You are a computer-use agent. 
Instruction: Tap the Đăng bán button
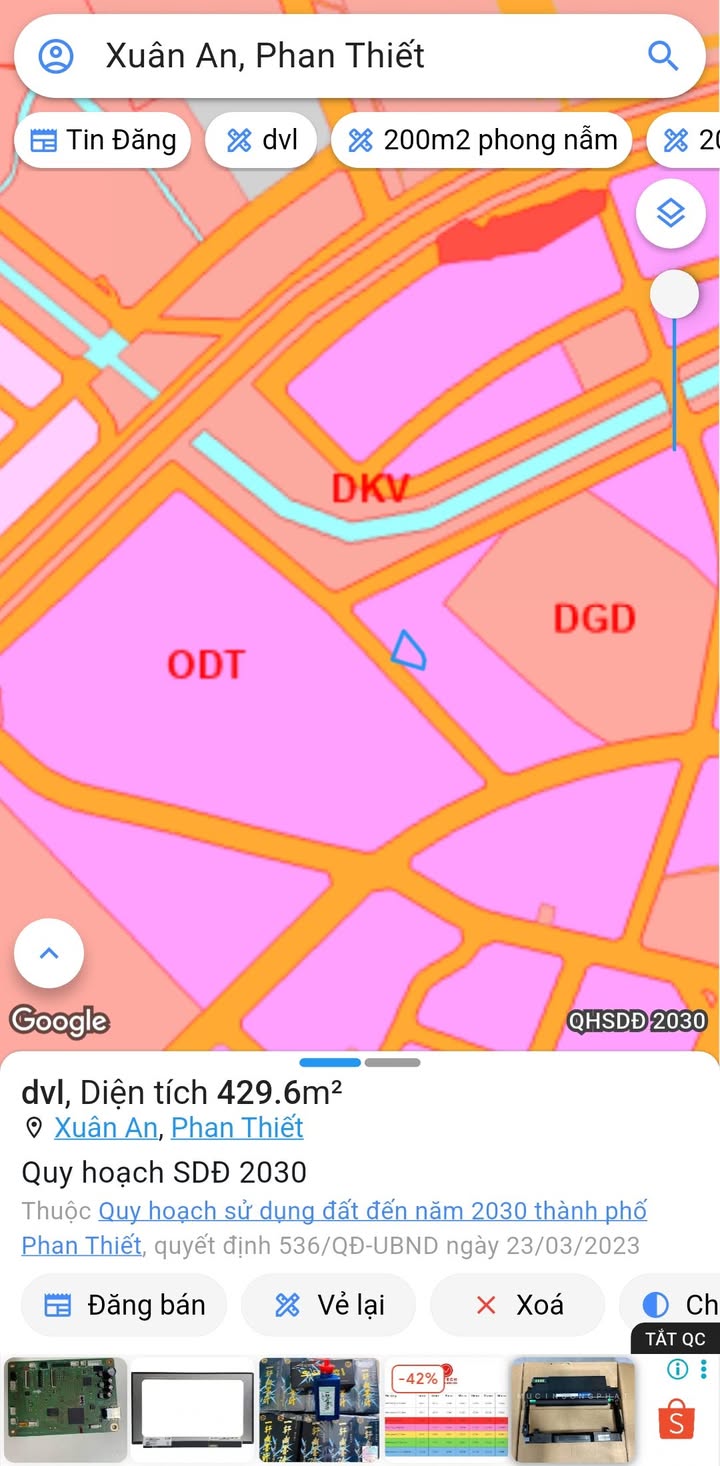[x=125, y=1305]
